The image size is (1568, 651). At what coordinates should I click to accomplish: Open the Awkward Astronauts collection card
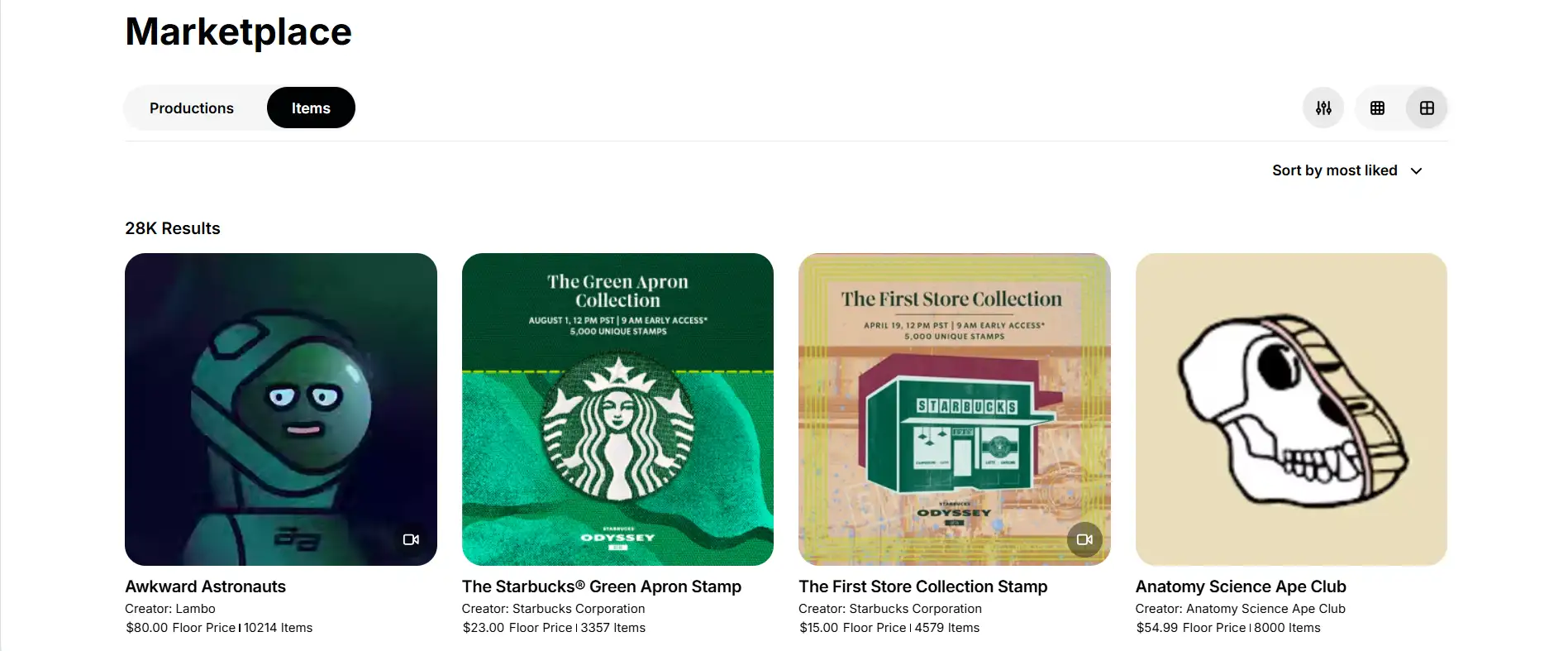click(281, 409)
